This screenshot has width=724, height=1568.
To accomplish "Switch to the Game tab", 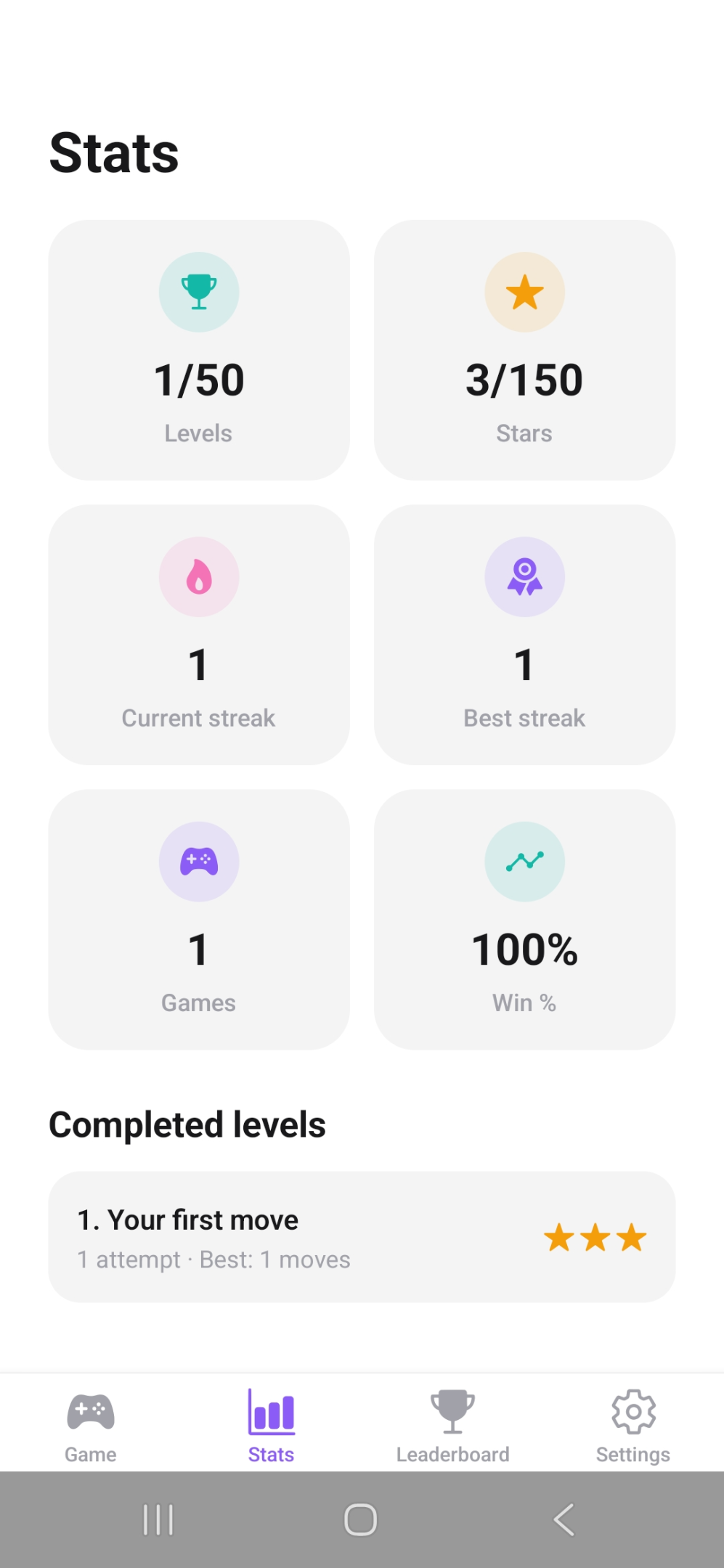I will [x=91, y=1426].
